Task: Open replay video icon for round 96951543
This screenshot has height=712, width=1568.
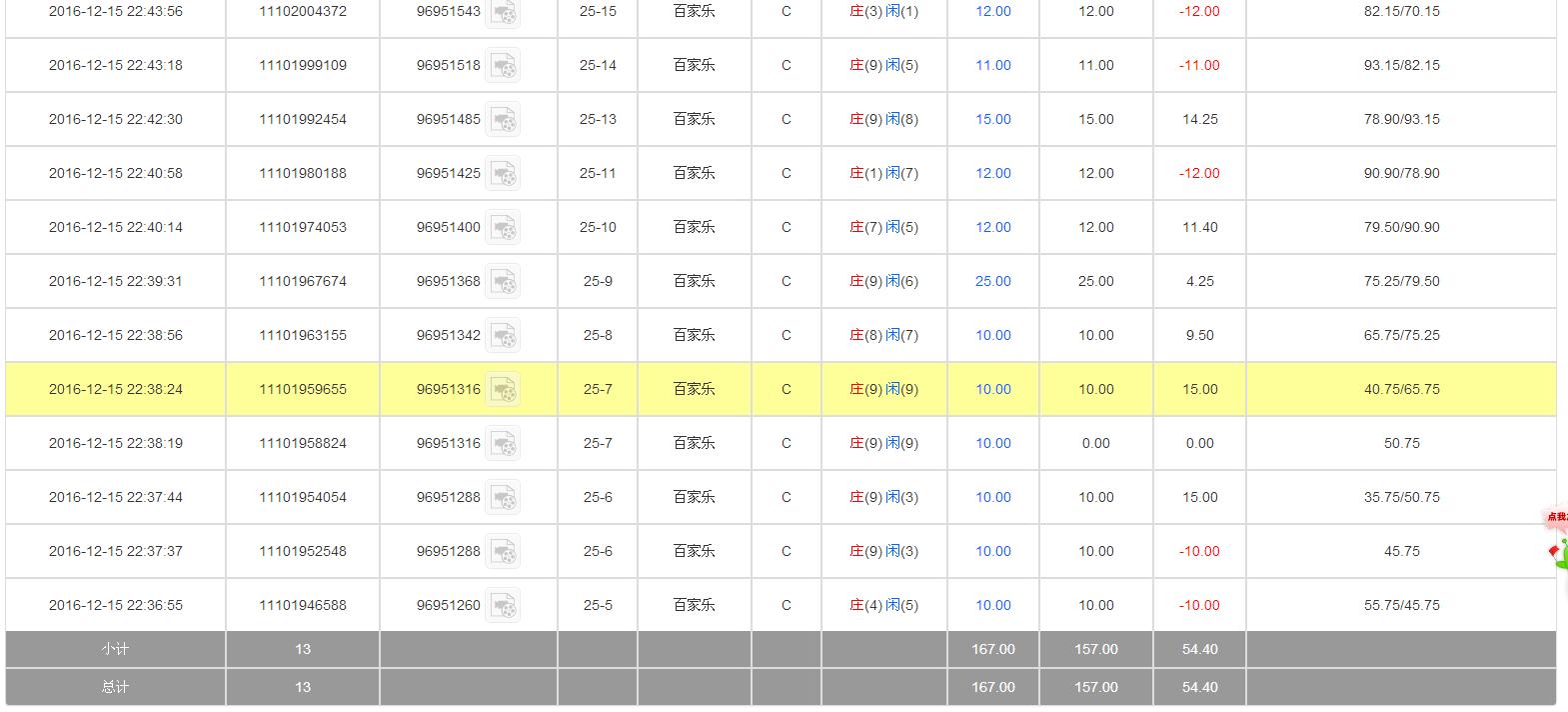Action: click(503, 12)
